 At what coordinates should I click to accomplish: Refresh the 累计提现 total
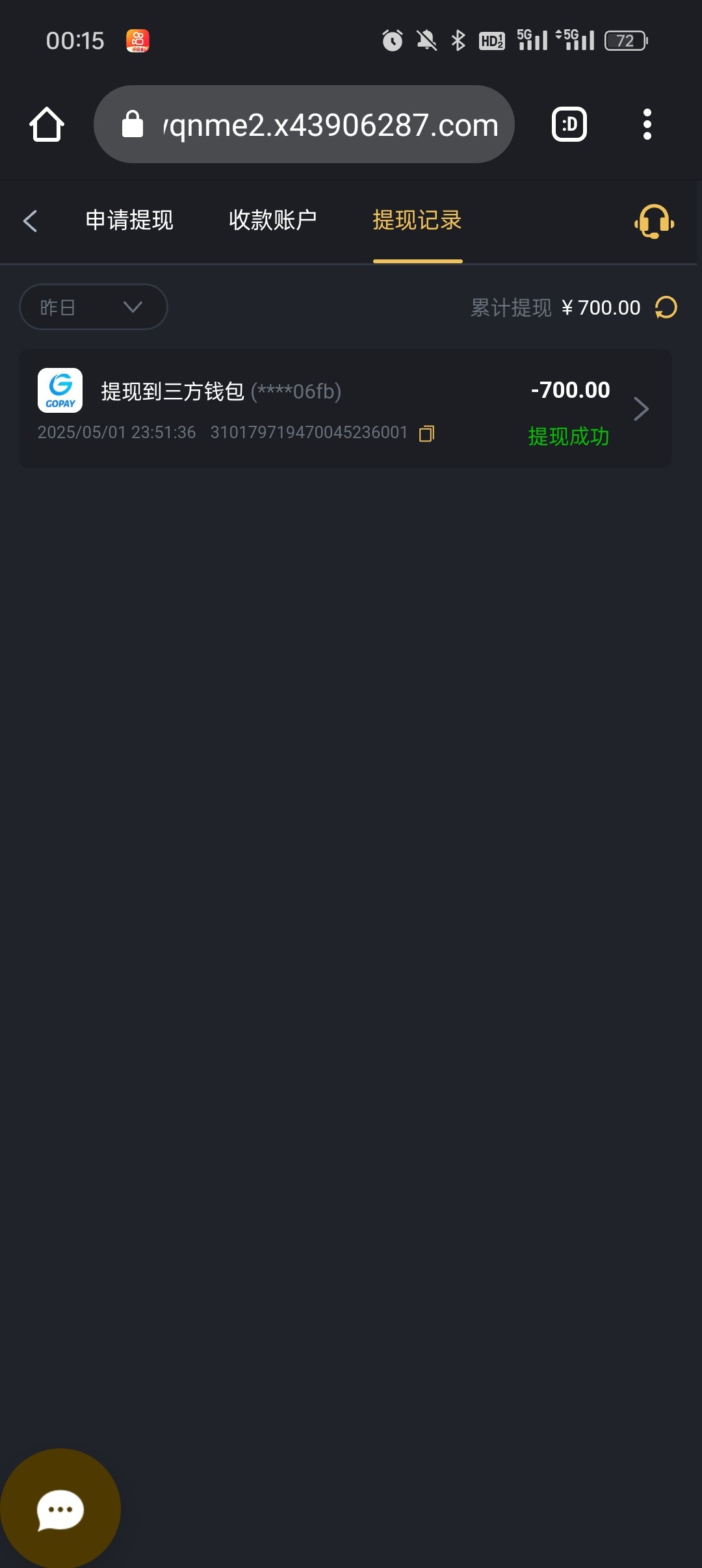pos(666,307)
